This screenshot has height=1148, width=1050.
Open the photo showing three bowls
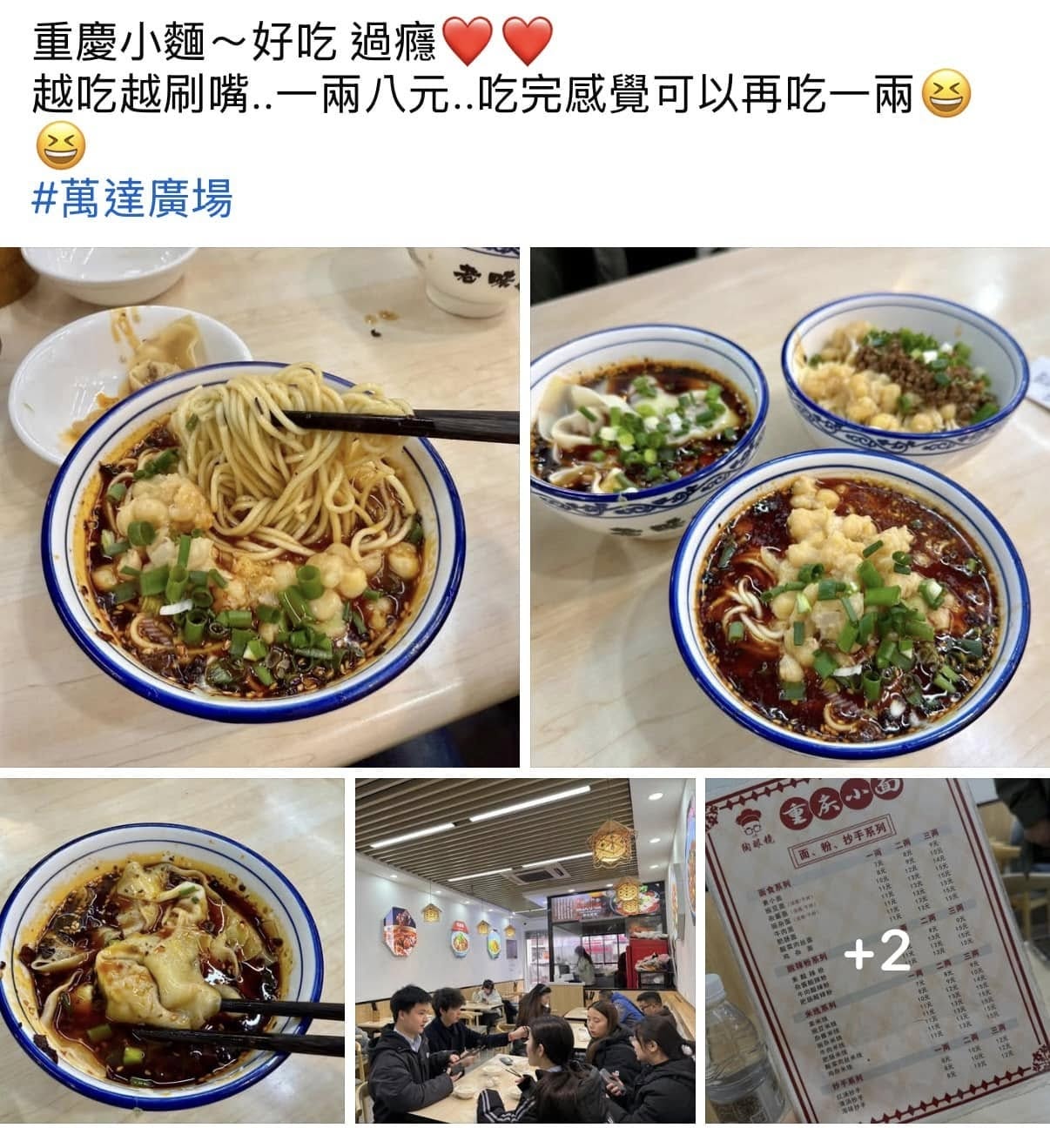(790, 507)
